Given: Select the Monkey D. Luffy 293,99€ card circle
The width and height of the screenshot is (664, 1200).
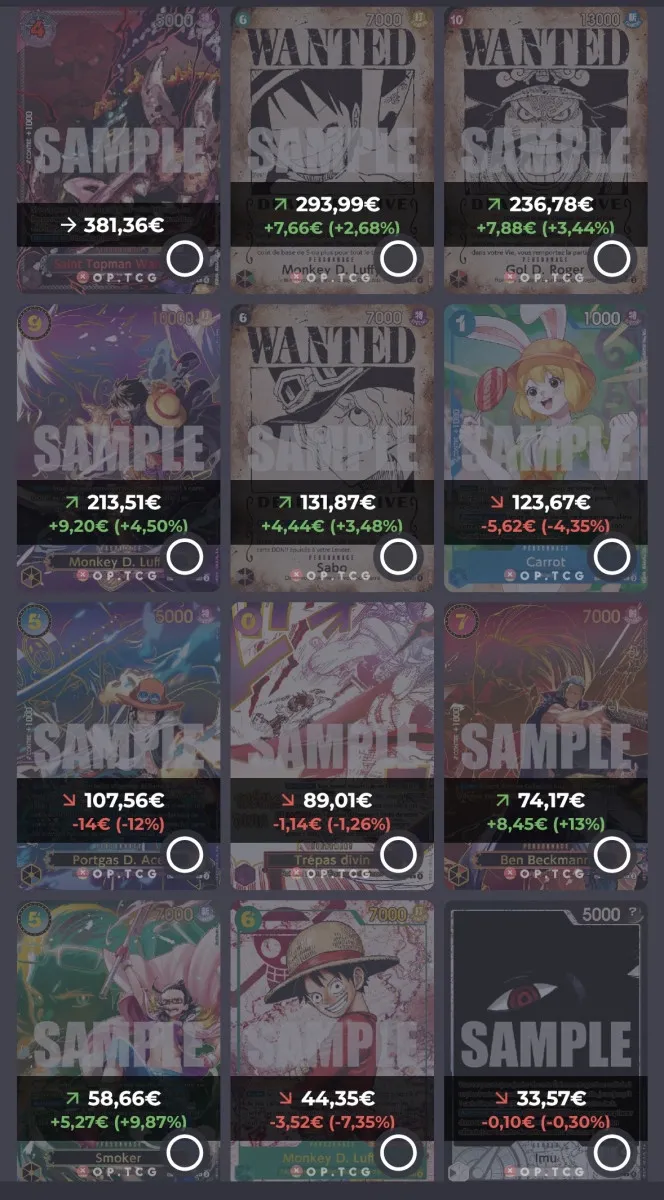Looking at the screenshot, I should click(398, 259).
